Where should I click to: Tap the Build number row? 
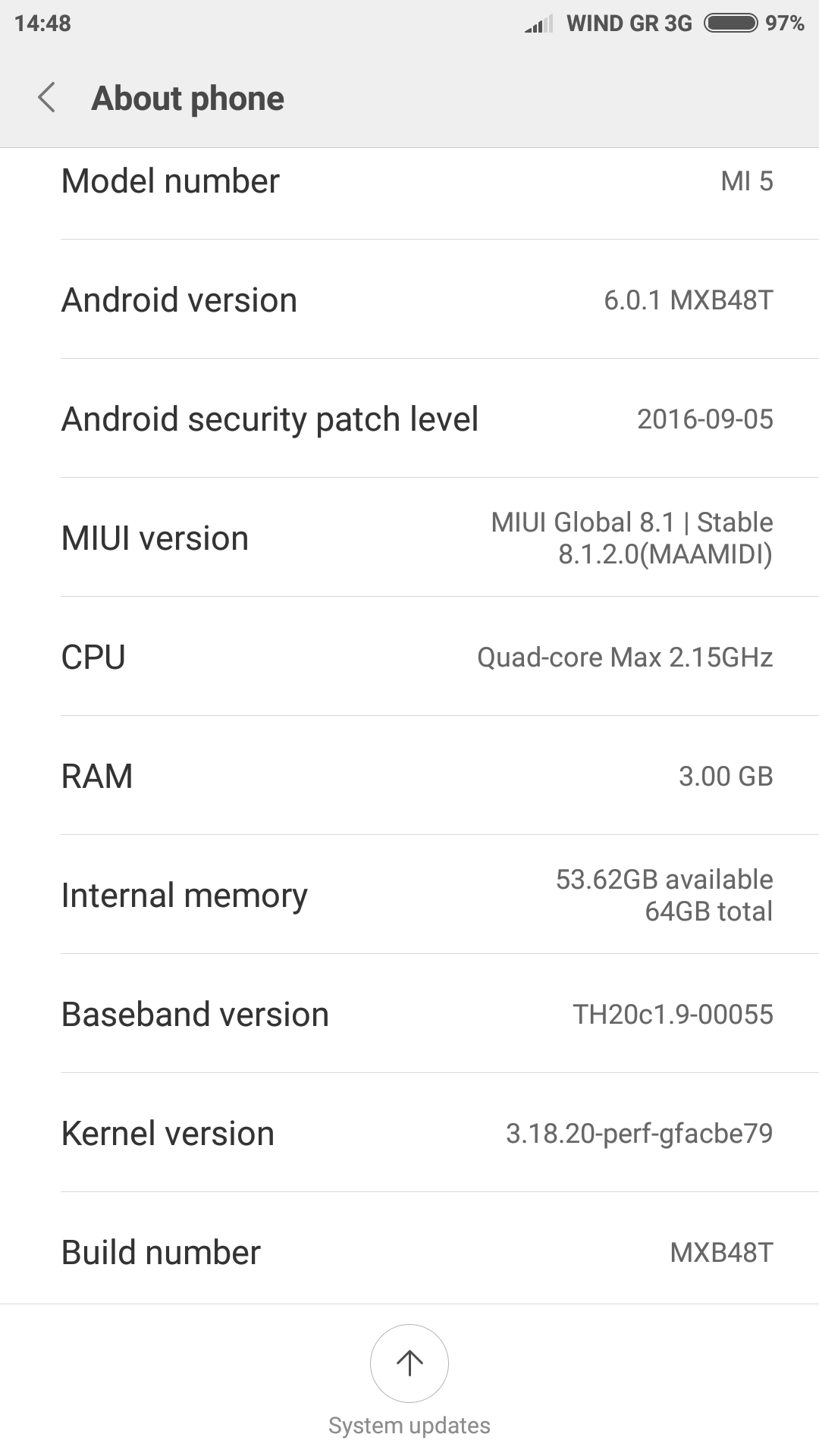tap(409, 1252)
